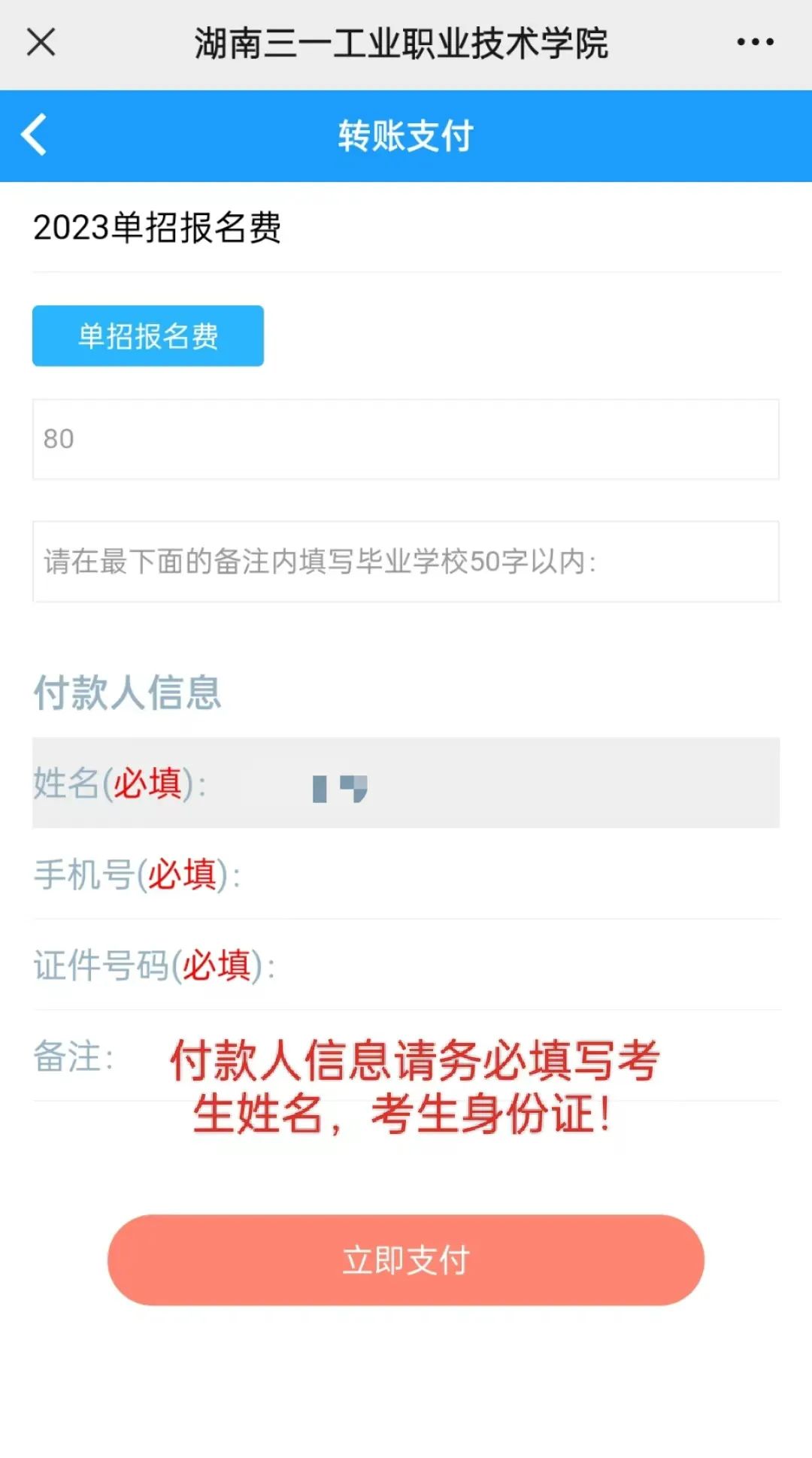The height and width of the screenshot is (1458, 812).
Task: Go back from 转账支付 page
Action: [35, 135]
